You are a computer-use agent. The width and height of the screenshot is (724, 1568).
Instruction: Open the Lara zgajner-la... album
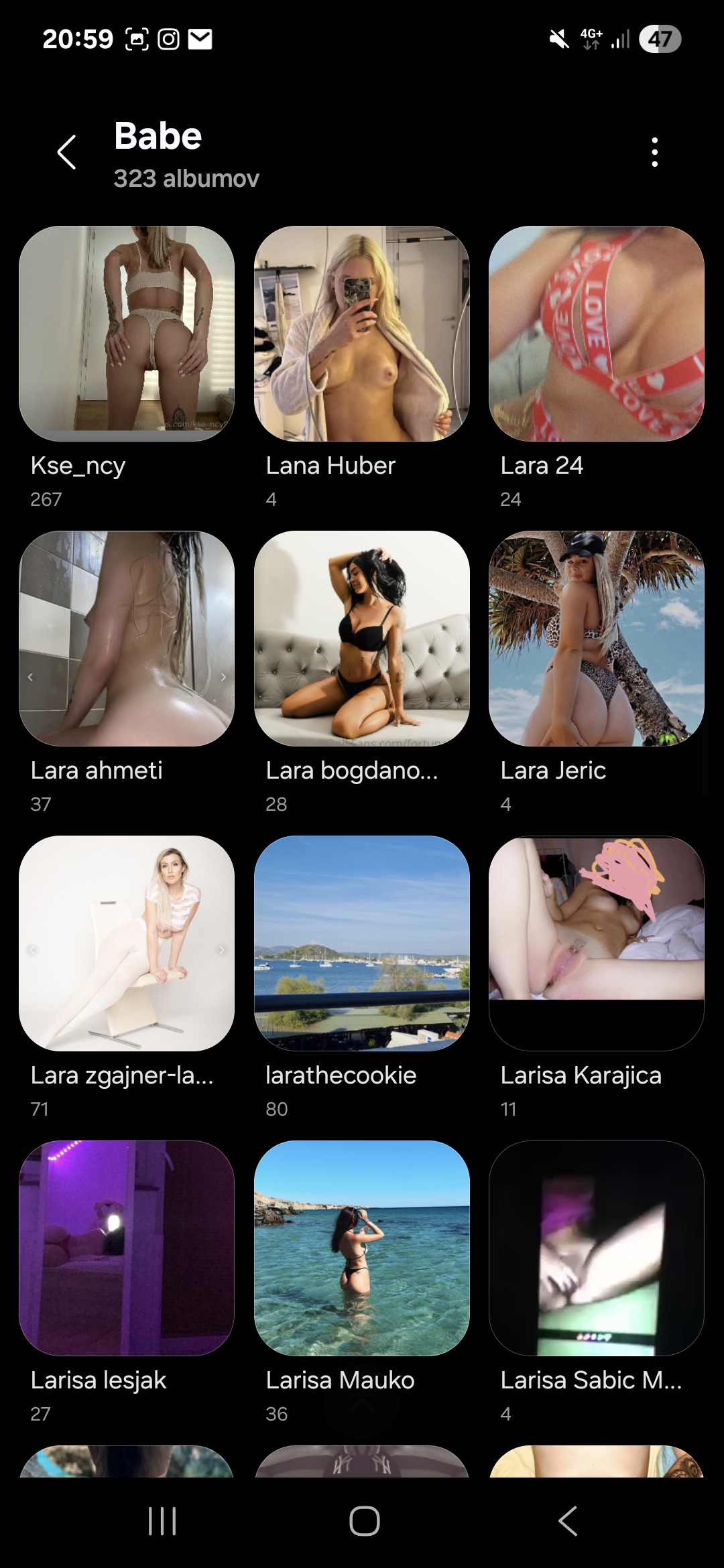click(127, 943)
